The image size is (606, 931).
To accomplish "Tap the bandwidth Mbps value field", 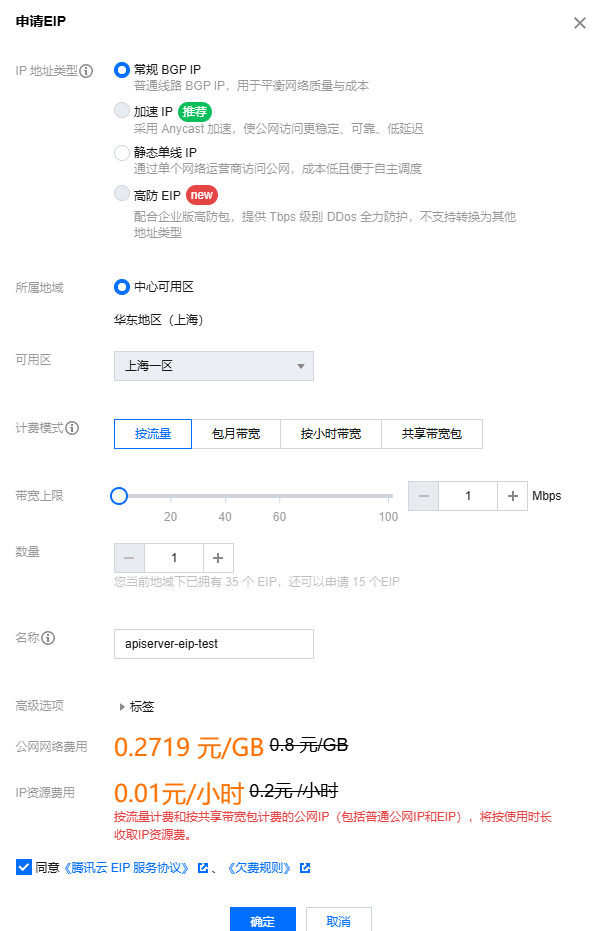I will click(468, 496).
